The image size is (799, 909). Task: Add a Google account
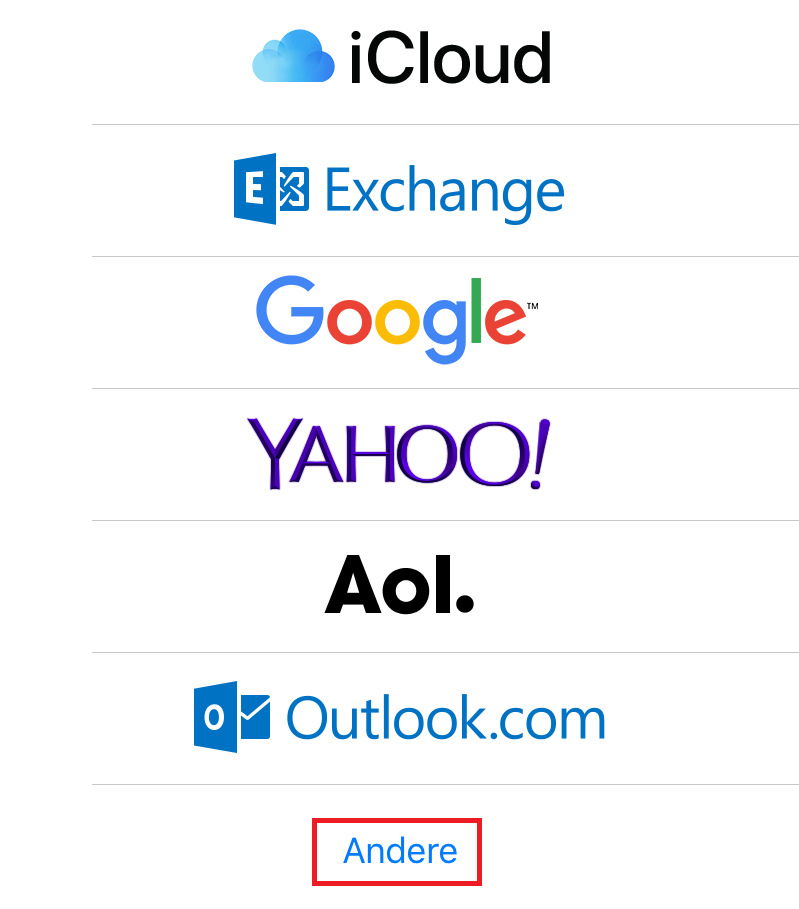pos(398,320)
